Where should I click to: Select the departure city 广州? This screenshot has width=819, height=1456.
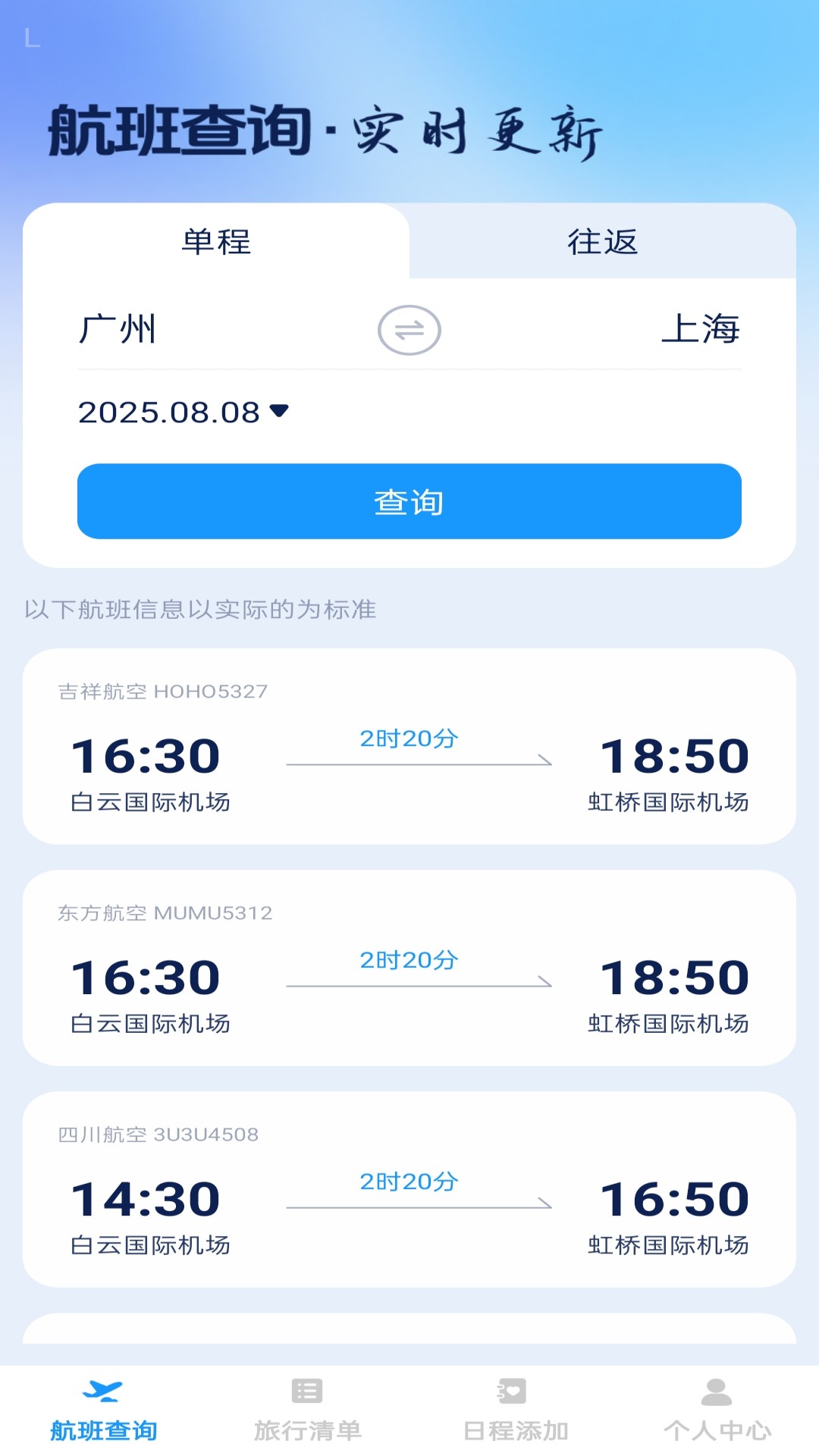coord(116,329)
